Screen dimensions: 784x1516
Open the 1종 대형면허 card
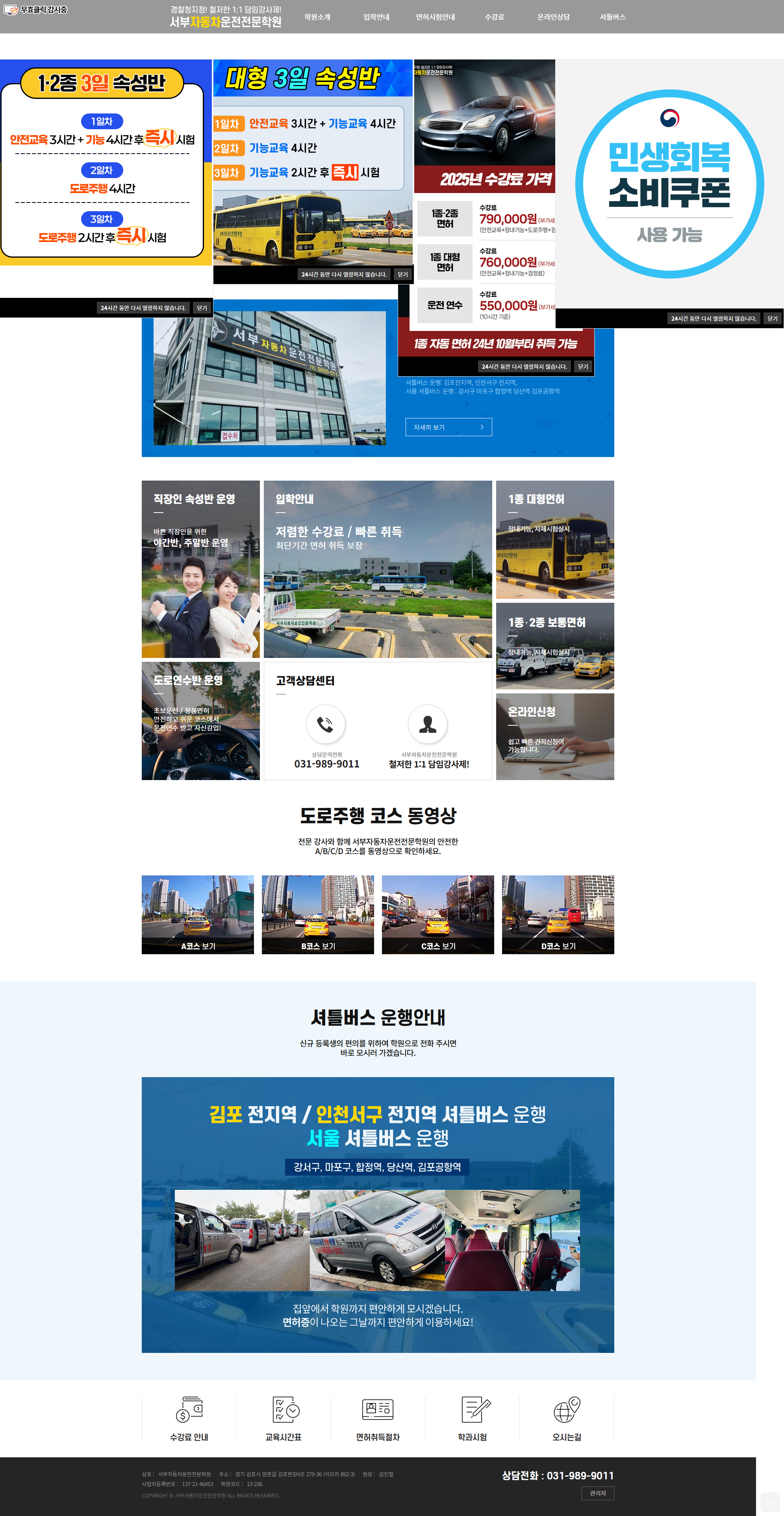[x=554, y=539]
